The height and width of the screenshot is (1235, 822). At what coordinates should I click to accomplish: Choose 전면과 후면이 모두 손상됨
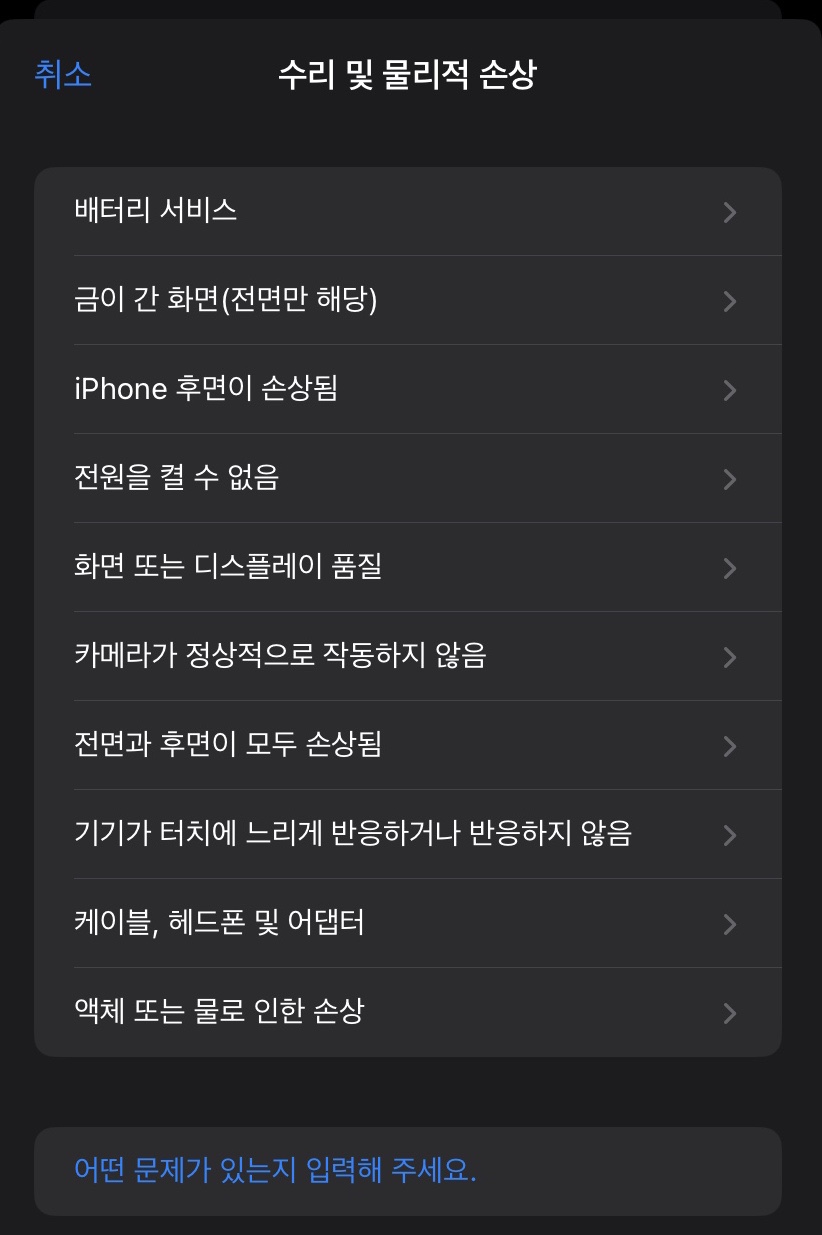pos(407,745)
